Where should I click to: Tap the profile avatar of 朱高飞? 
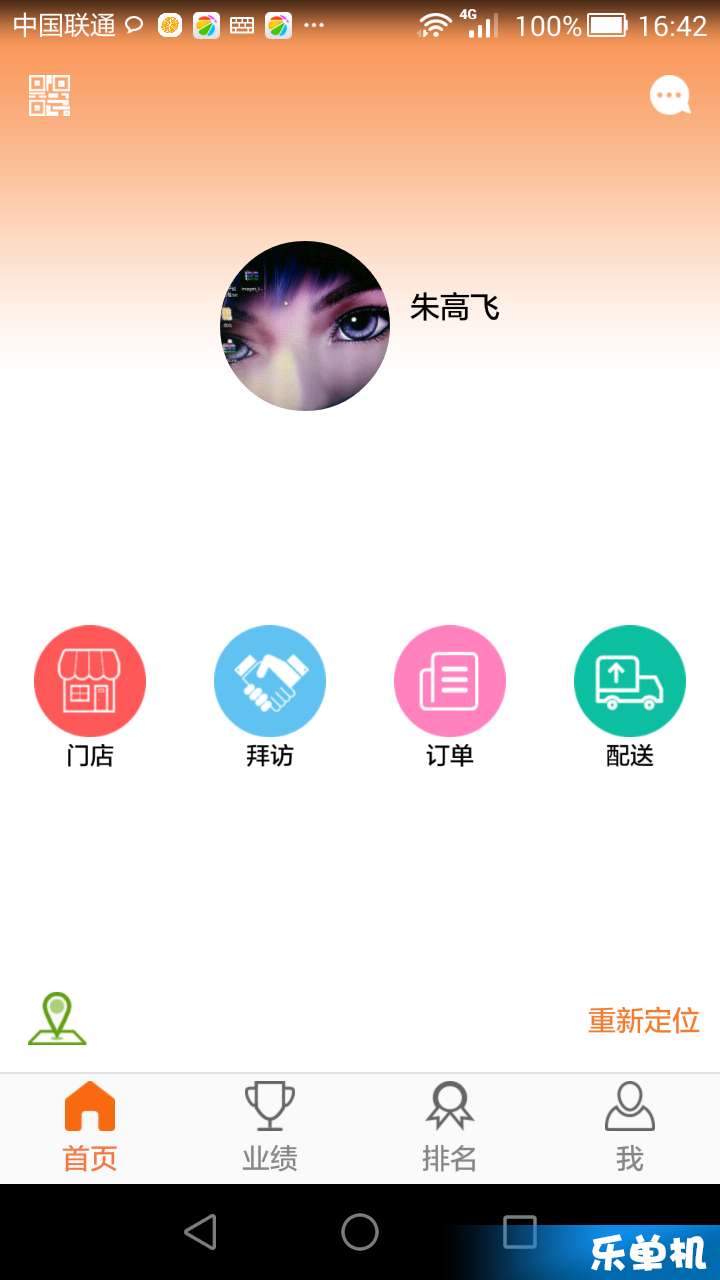click(x=305, y=326)
